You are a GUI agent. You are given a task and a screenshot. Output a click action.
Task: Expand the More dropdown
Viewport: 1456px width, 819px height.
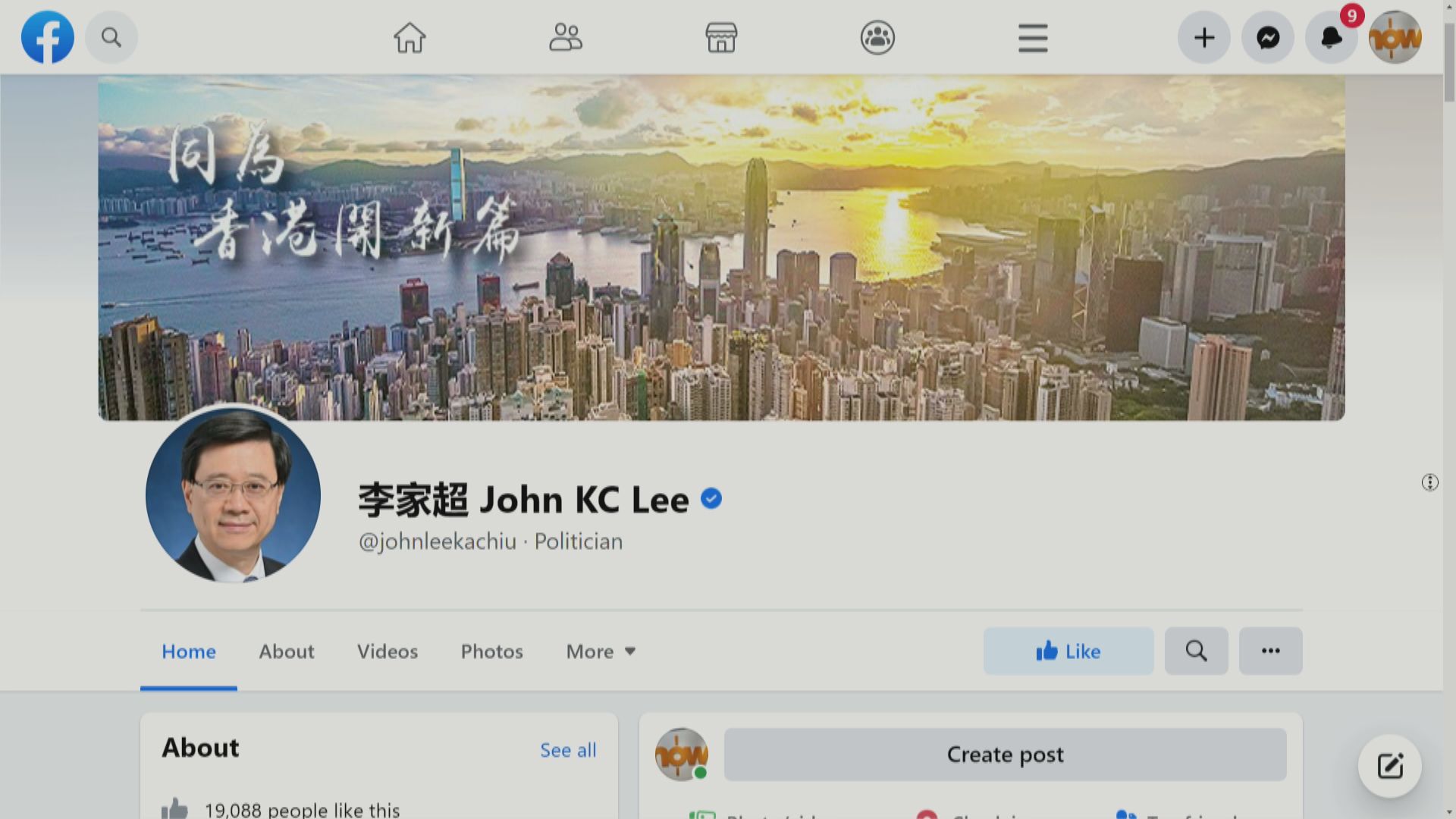click(x=601, y=651)
